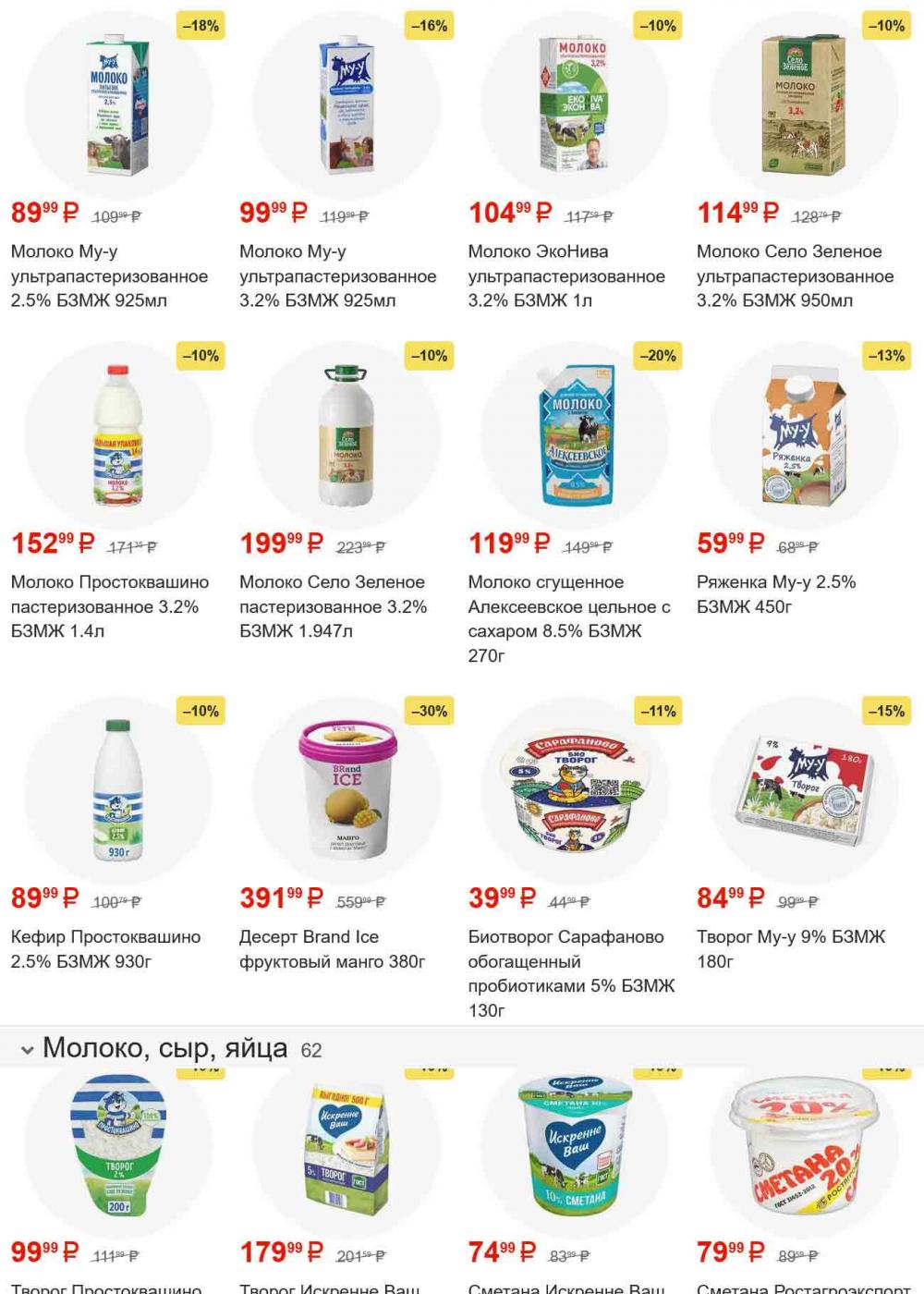This screenshot has width=924, height=1294.
Task: View Творог Искренне Ваш product
Action: (346, 1146)
